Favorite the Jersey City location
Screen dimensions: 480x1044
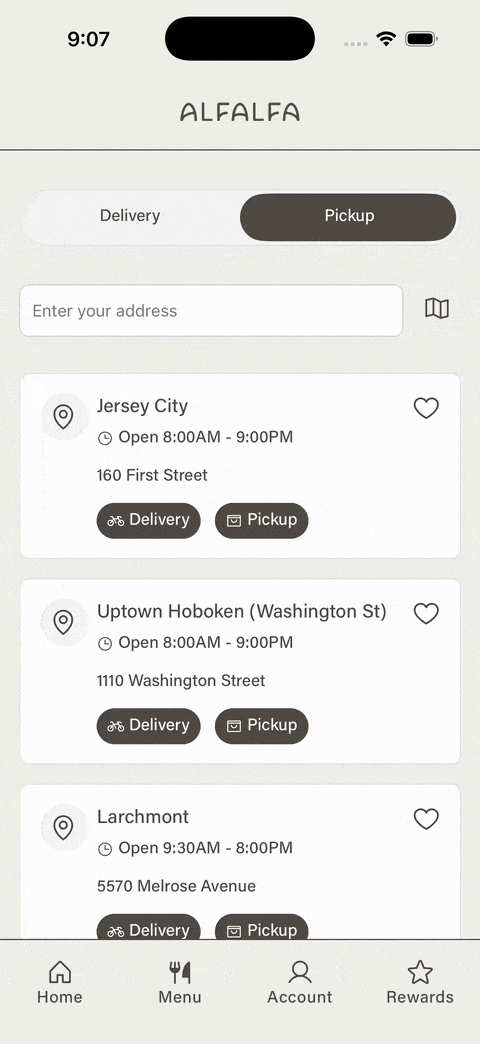426,408
